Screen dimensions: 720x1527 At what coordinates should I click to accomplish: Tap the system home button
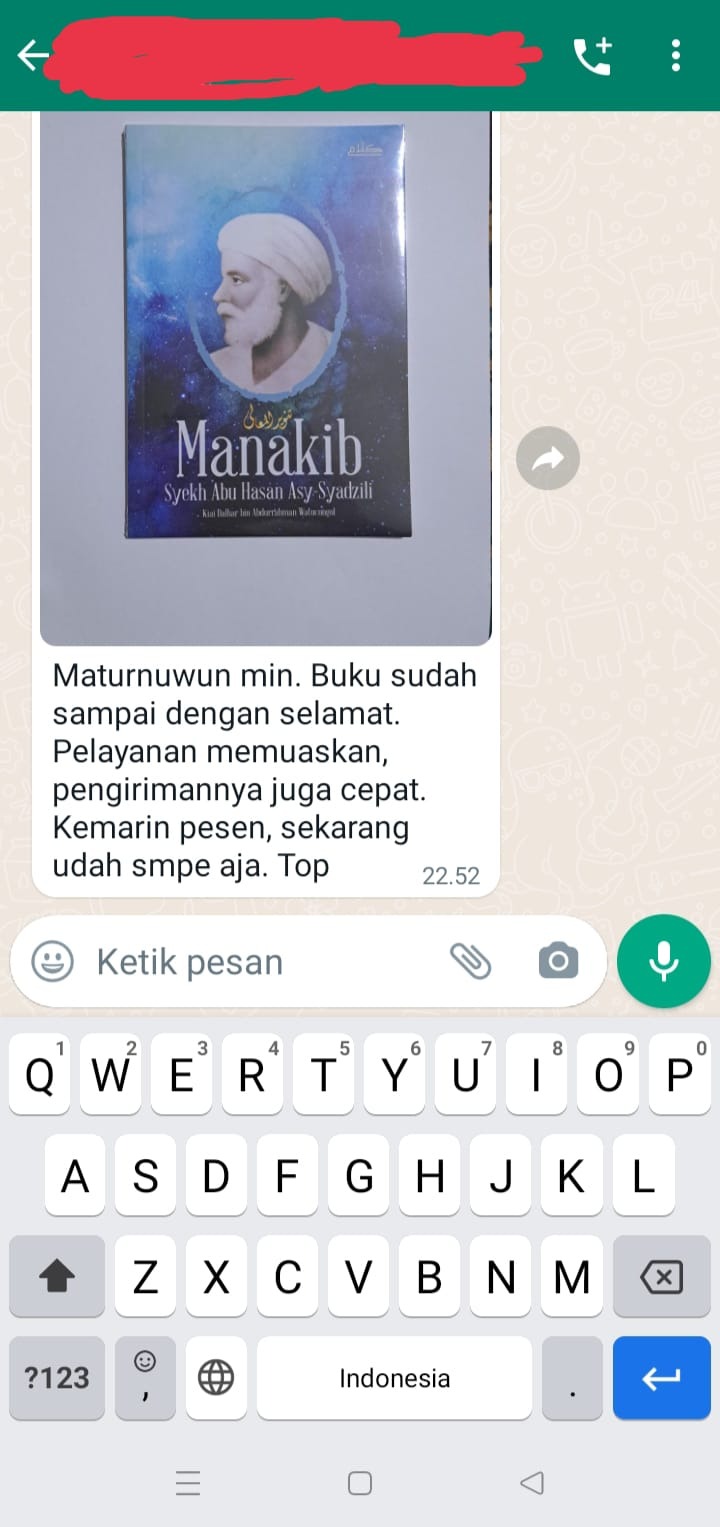coord(360,1483)
